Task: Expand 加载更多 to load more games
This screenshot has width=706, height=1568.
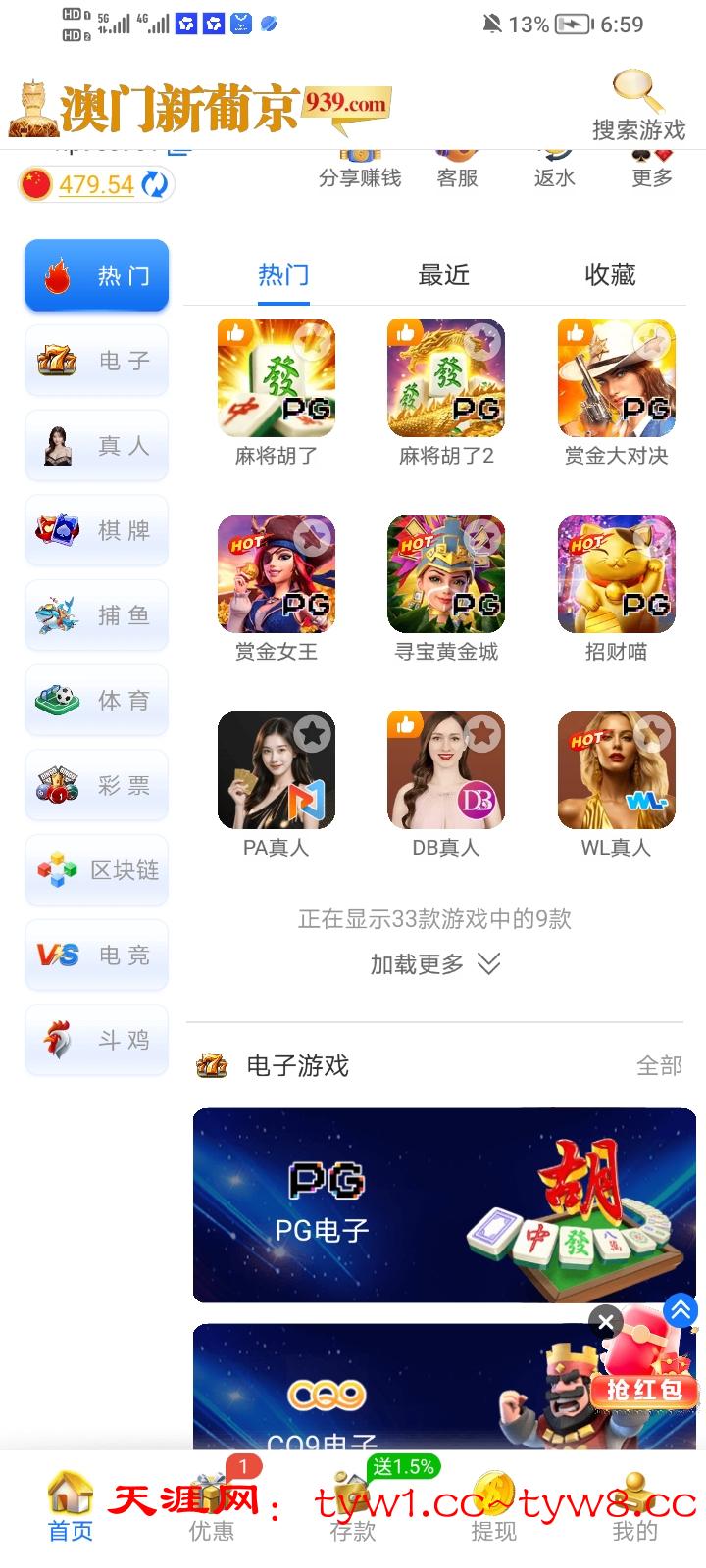Action: click(434, 964)
